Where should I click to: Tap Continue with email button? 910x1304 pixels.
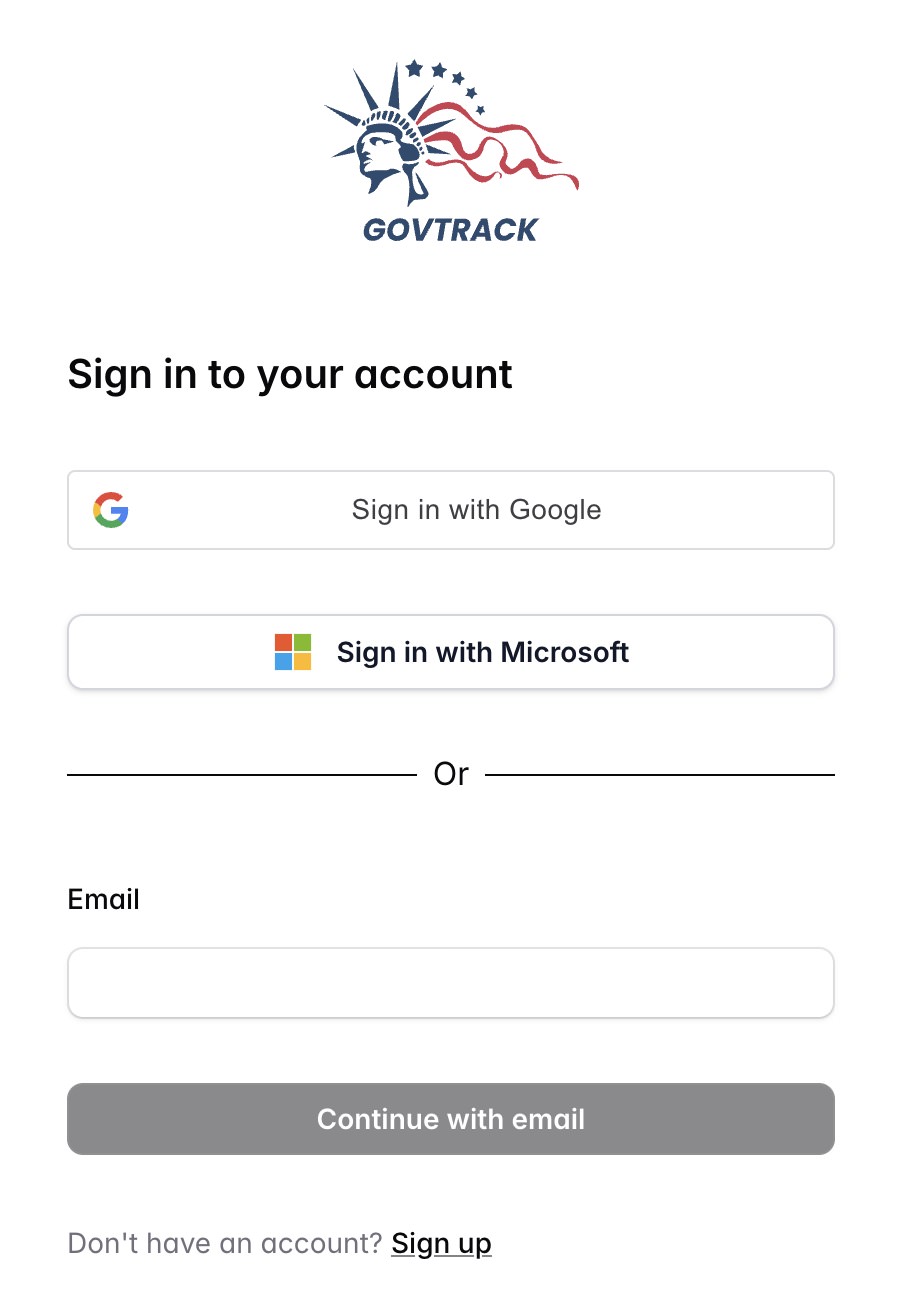(450, 1119)
